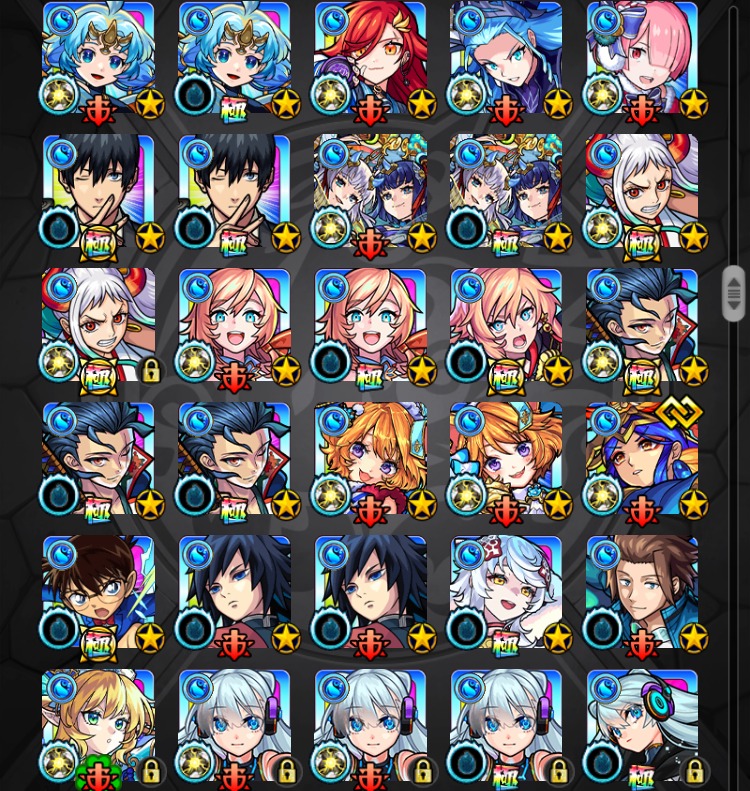Tap the scrollbar handle on the right edge
Viewport: 750px width, 791px height.
pyautogui.click(x=733, y=293)
